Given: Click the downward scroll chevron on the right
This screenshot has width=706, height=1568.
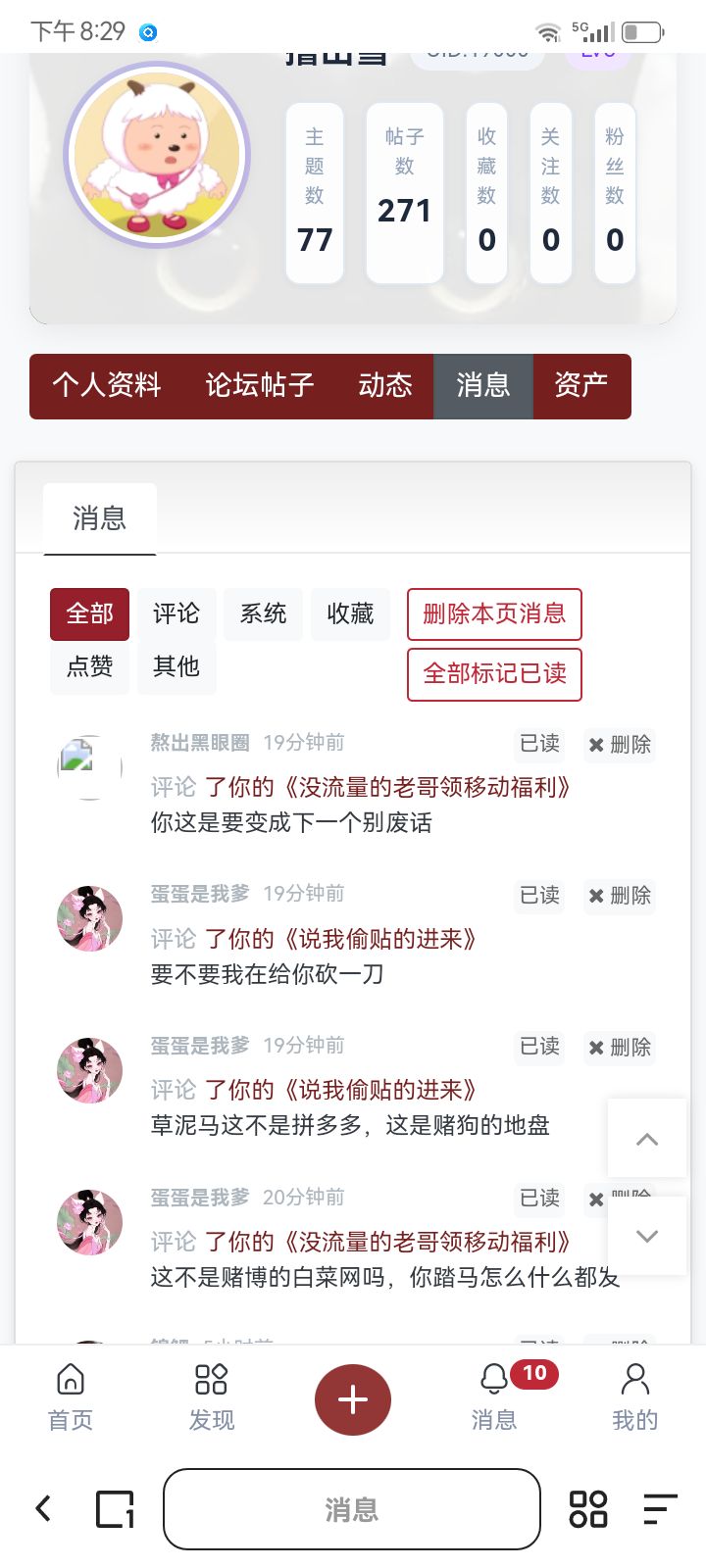Looking at the screenshot, I should pos(646,1236).
